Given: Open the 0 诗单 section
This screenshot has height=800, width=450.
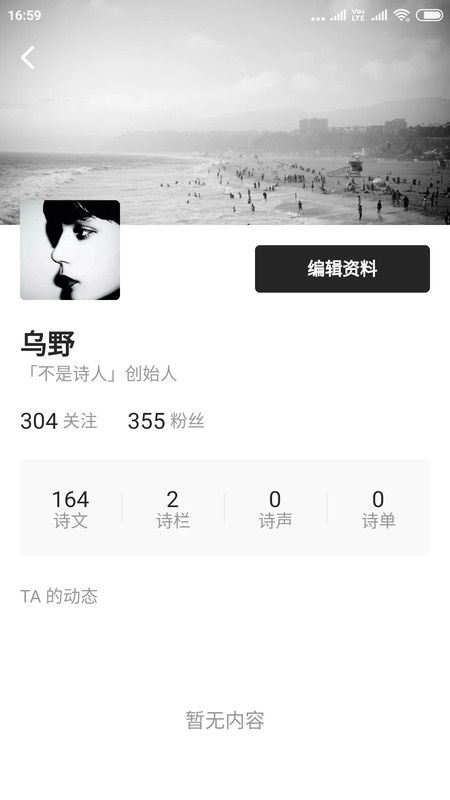Looking at the screenshot, I should pyautogui.click(x=378, y=509).
